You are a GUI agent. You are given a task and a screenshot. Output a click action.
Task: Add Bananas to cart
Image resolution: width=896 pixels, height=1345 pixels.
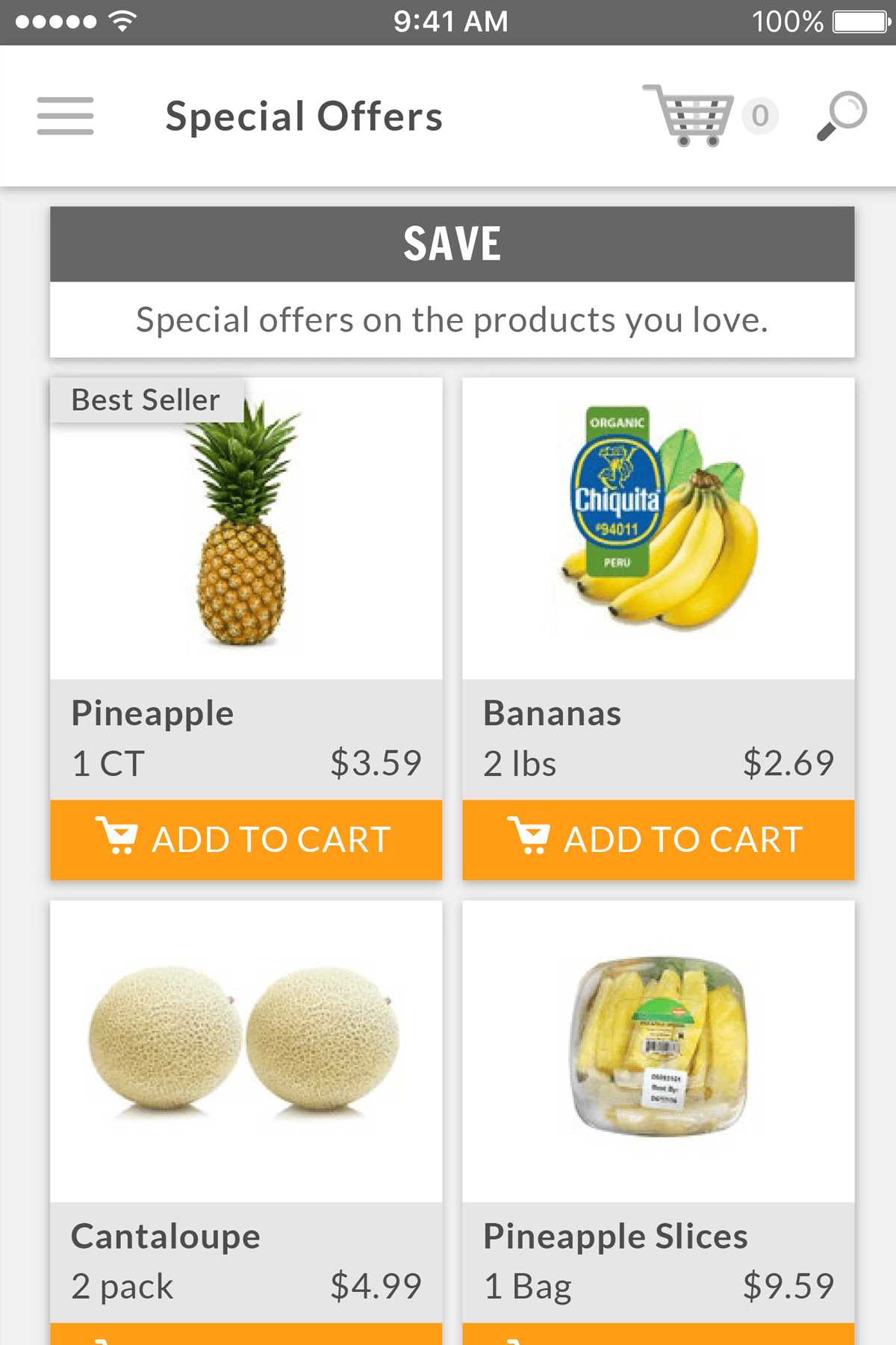658,839
